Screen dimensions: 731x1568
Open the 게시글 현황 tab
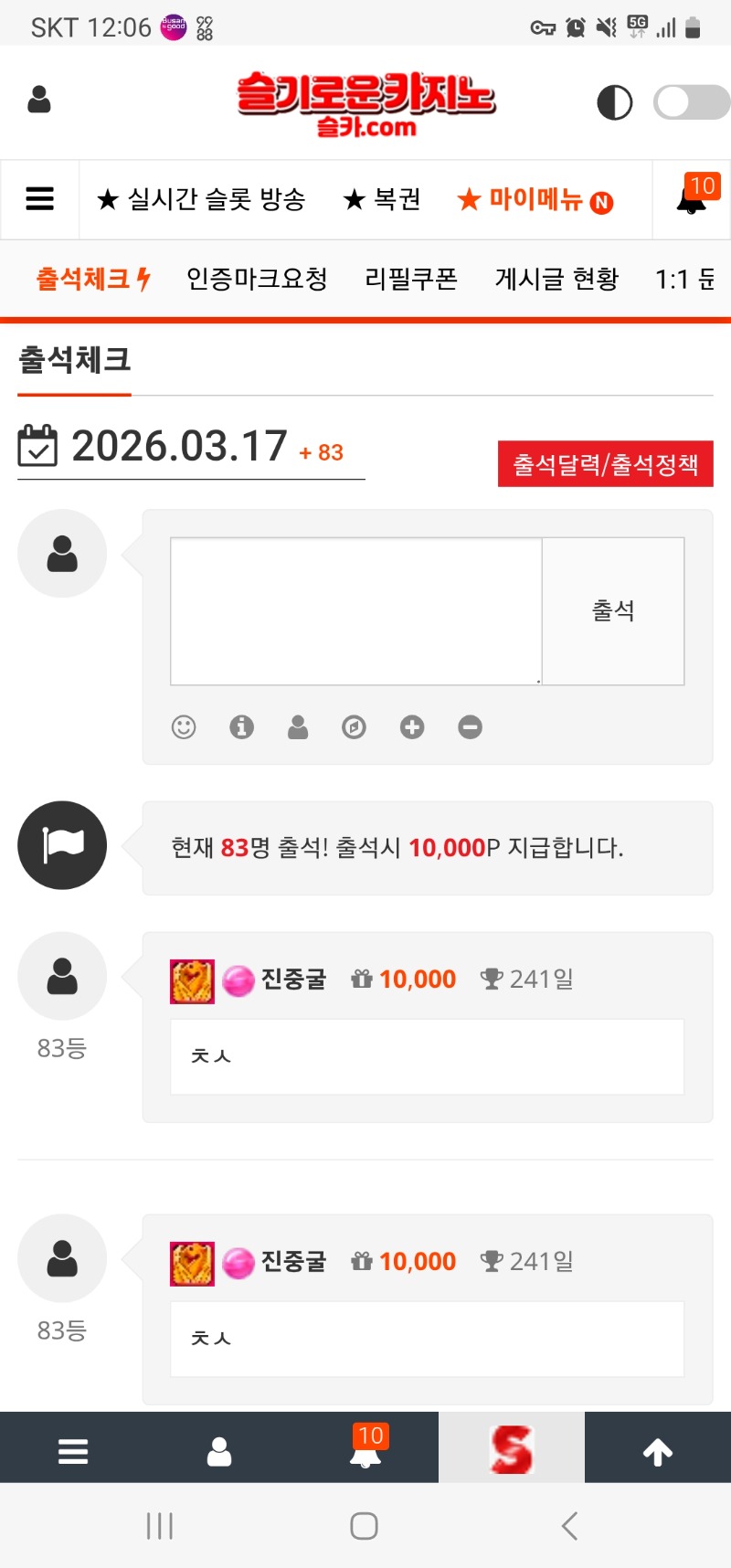pos(556,279)
